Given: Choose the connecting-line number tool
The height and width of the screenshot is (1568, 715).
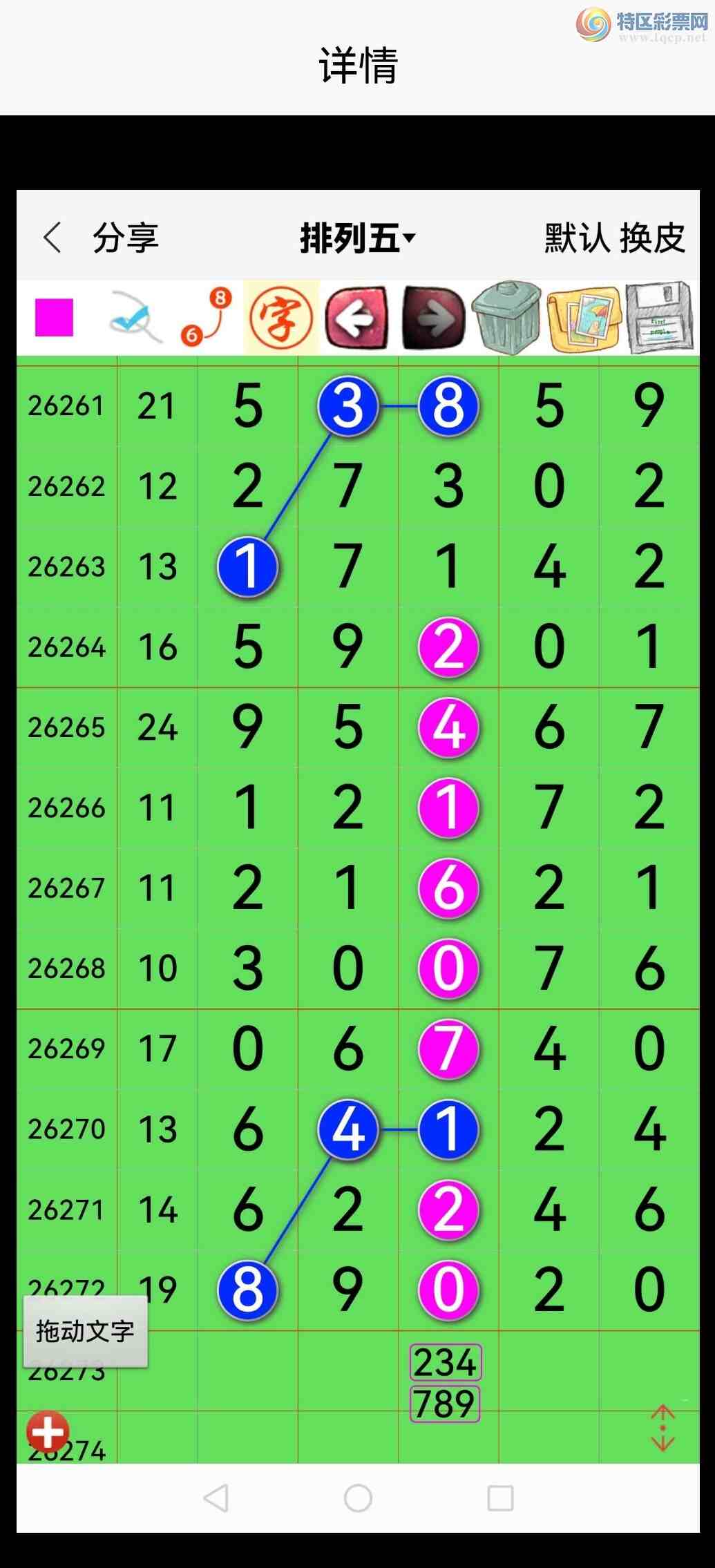Looking at the screenshot, I should pyautogui.click(x=207, y=316).
